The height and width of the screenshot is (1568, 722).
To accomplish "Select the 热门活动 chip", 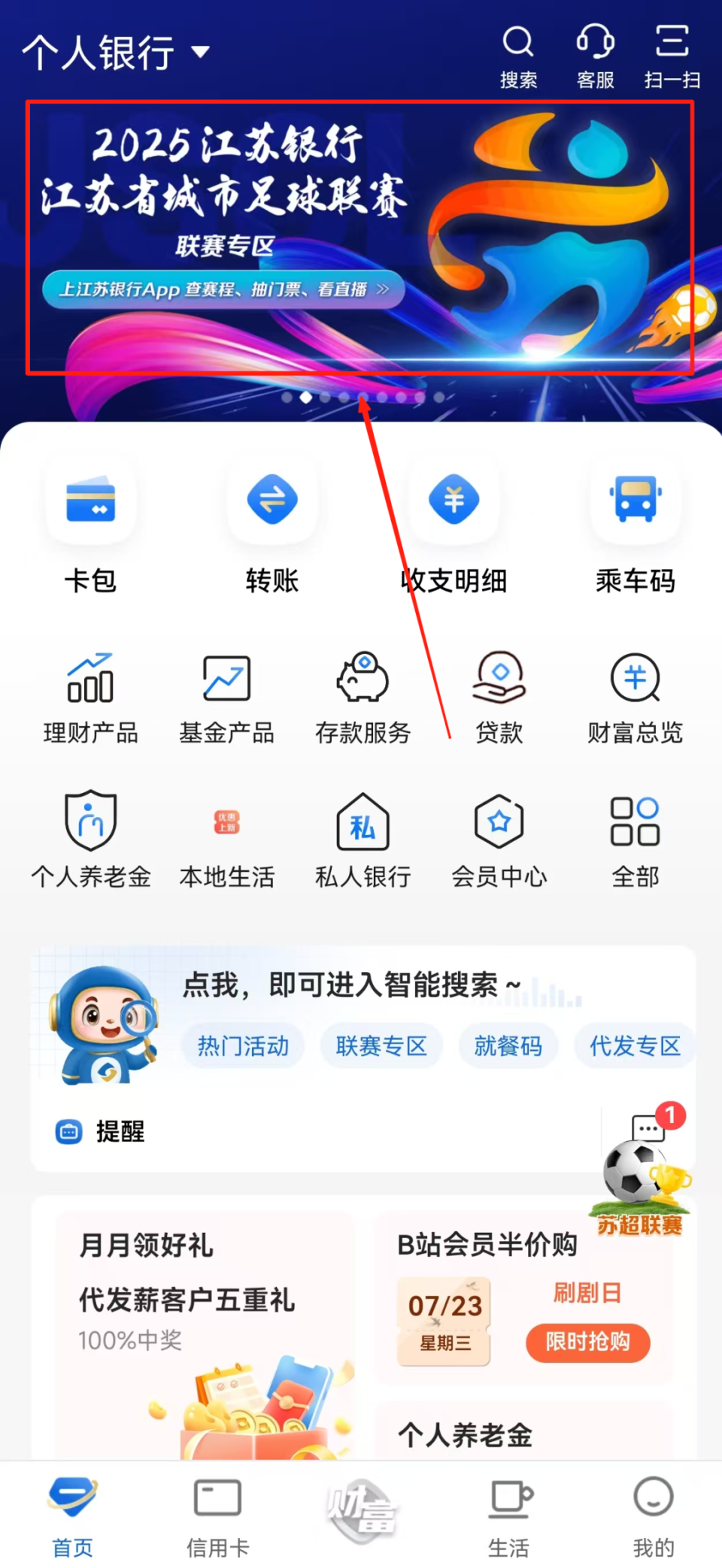I will [243, 1046].
